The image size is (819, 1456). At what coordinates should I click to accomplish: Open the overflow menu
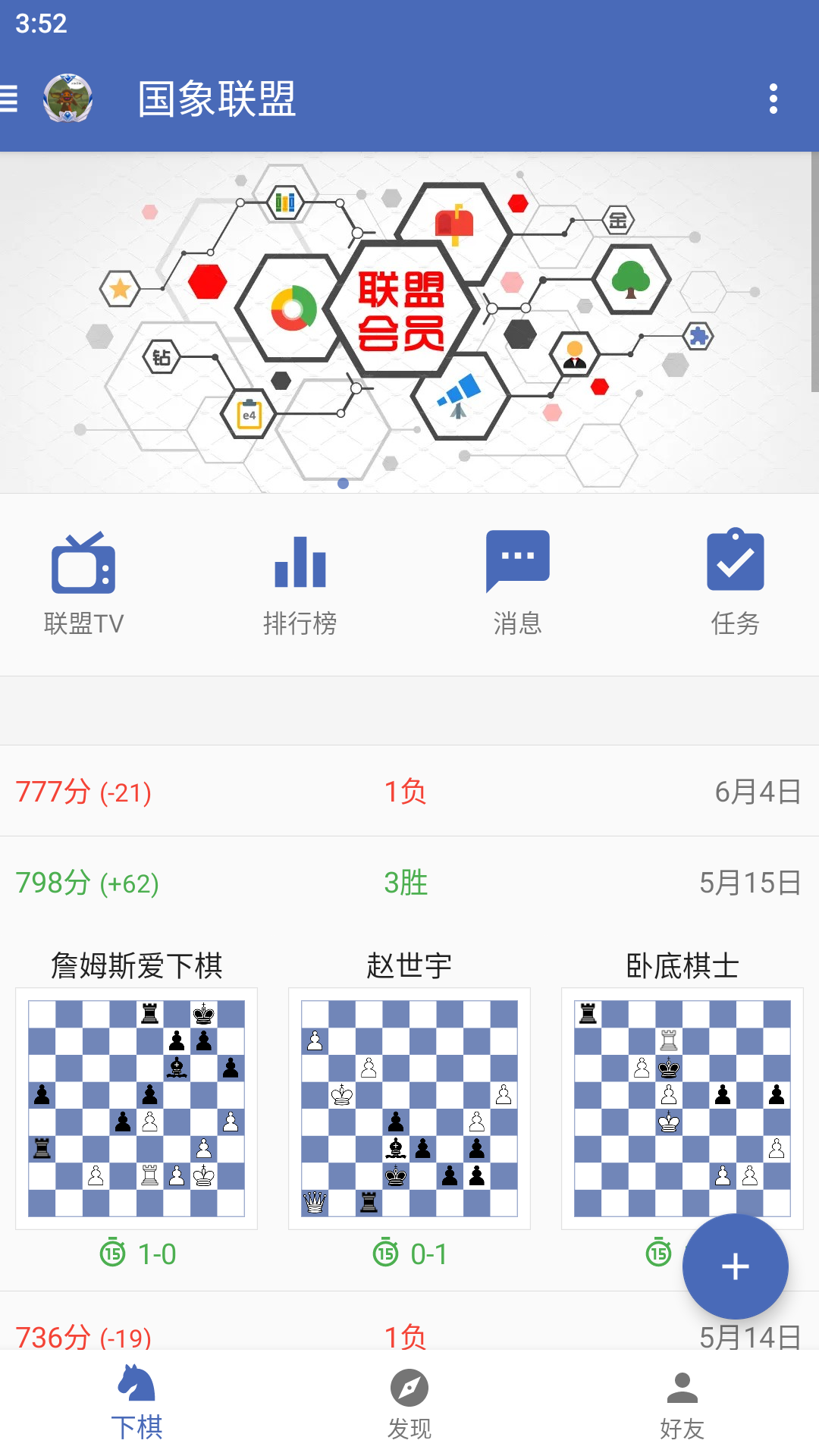click(x=773, y=99)
